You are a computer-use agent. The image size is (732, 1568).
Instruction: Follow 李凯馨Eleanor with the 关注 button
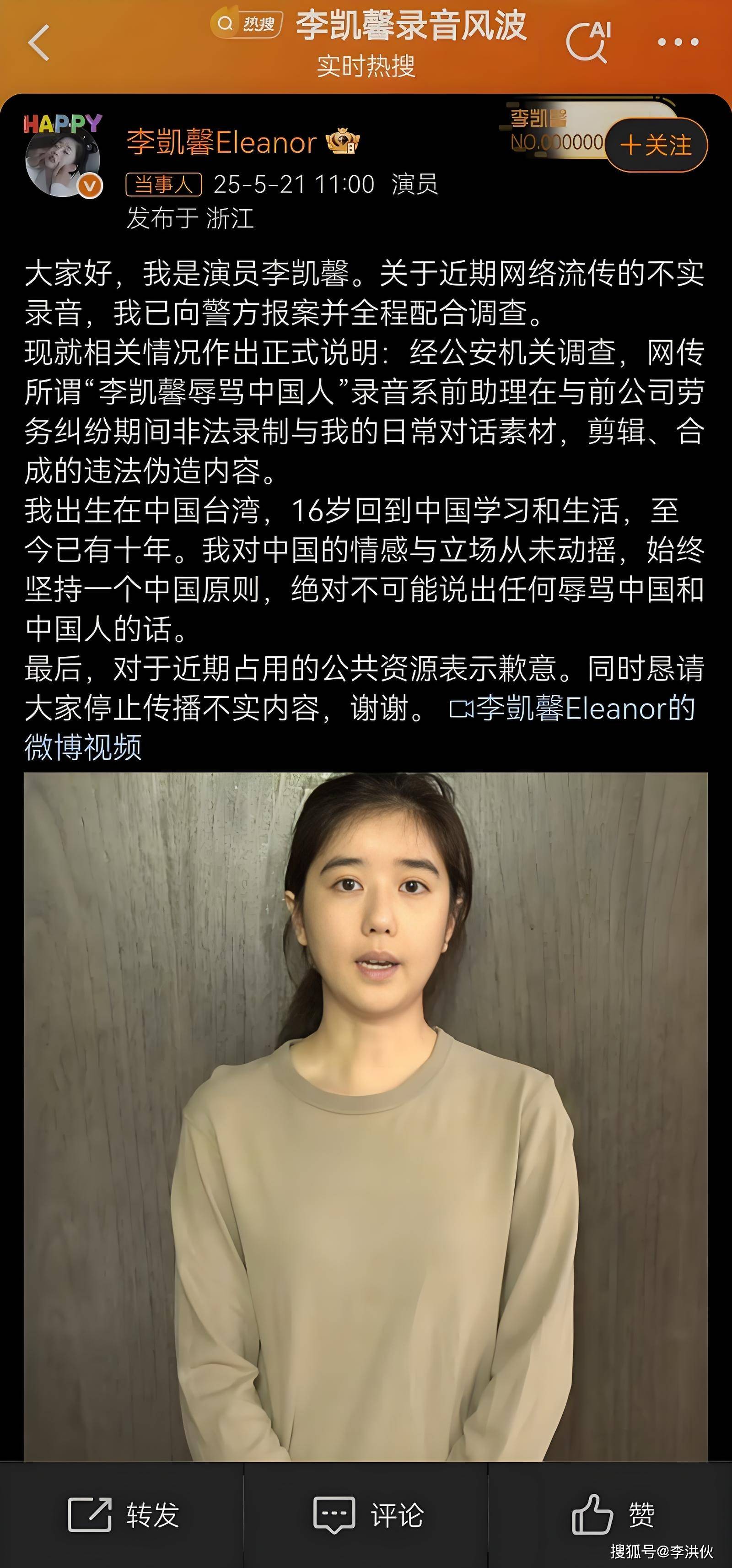point(656,146)
